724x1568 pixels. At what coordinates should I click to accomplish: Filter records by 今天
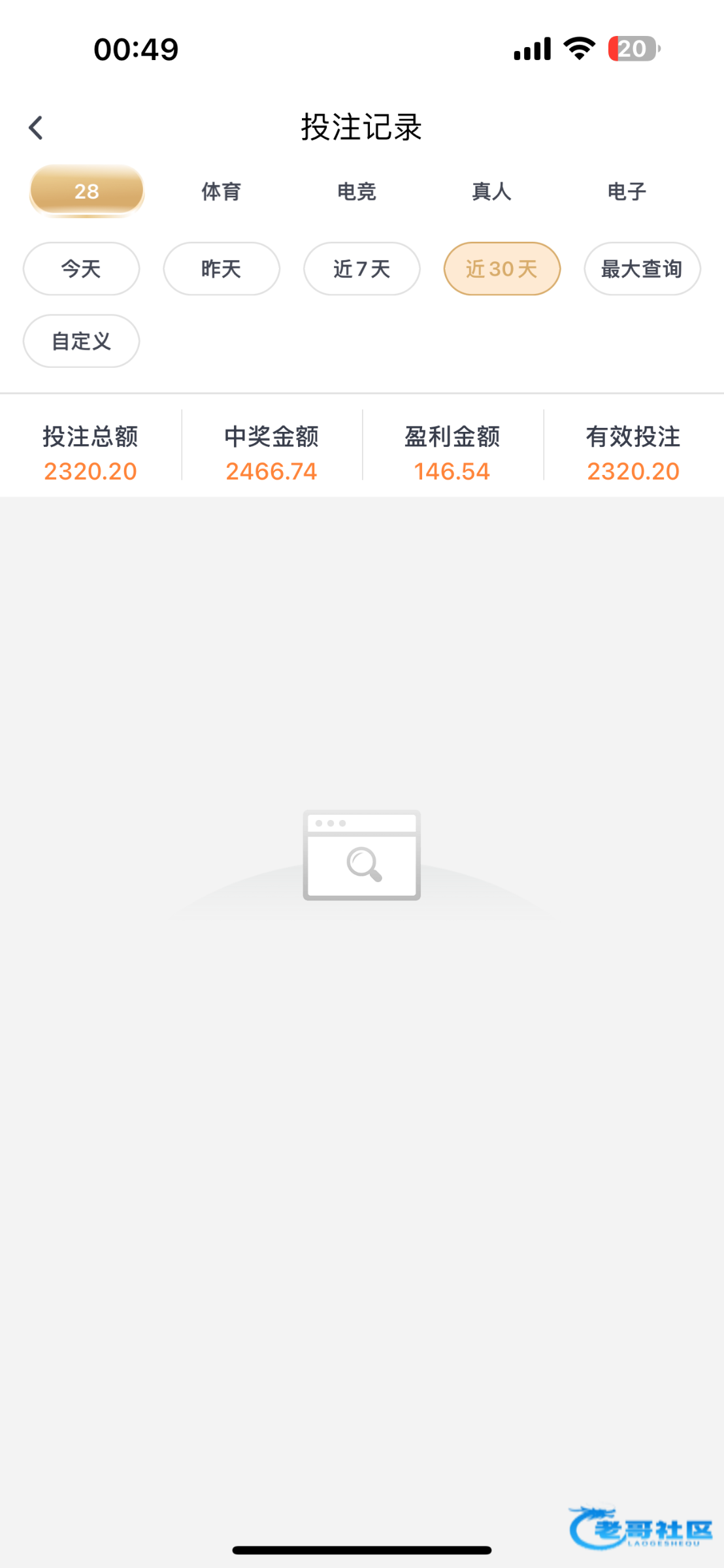[x=81, y=269]
